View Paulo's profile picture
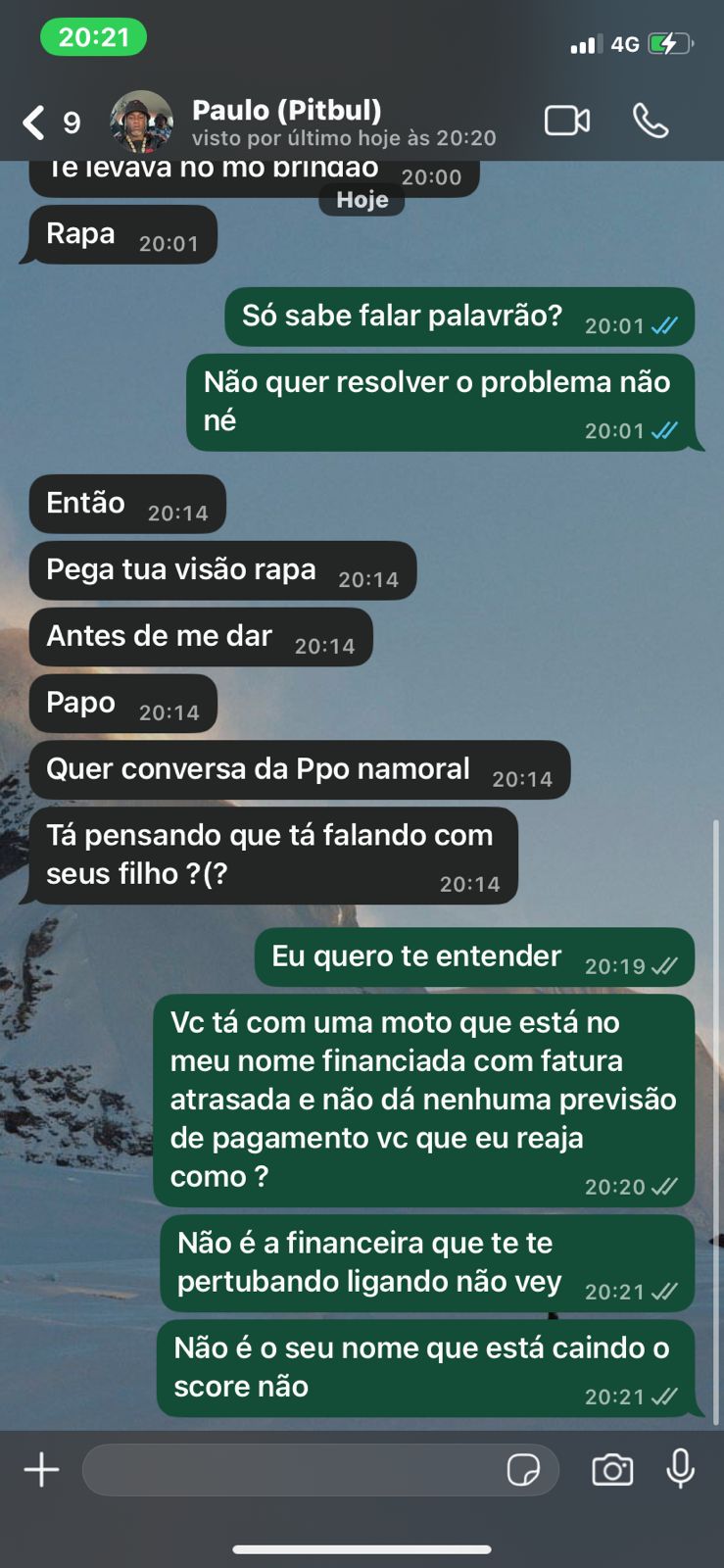This screenshot has height=1568, width=724. [142, 122]
